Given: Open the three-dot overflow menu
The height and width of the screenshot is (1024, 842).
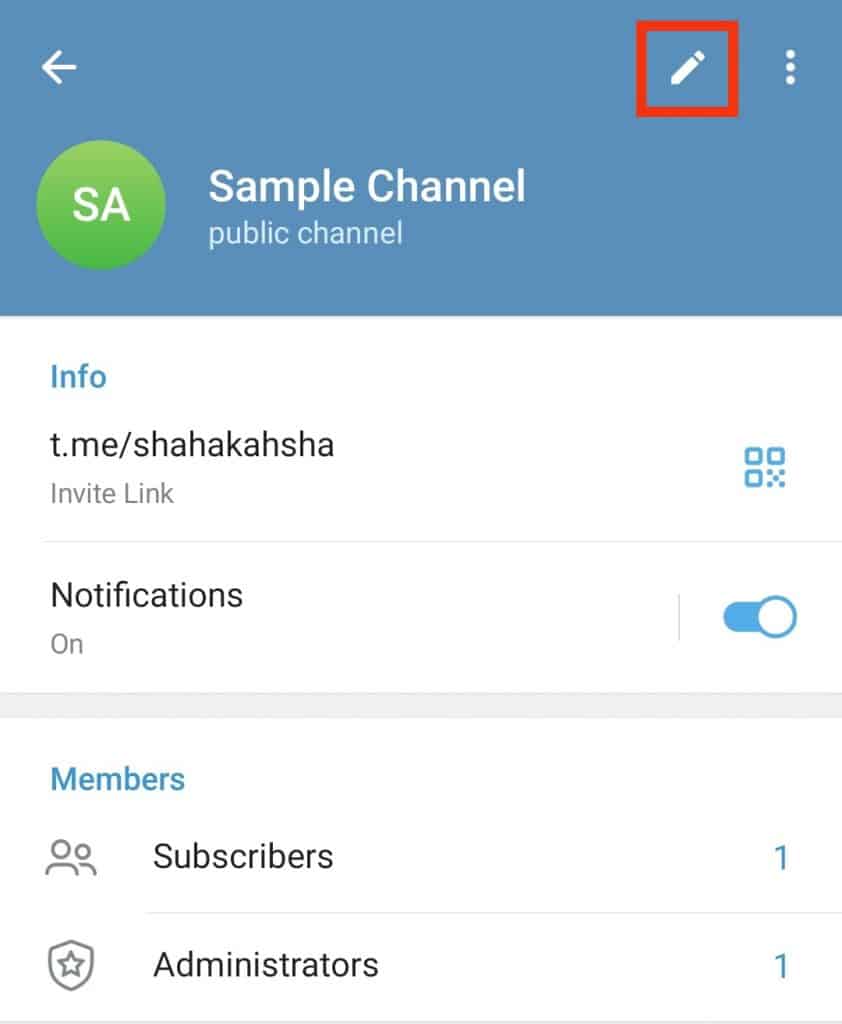Looking at the screenshot, I should 790,67.
